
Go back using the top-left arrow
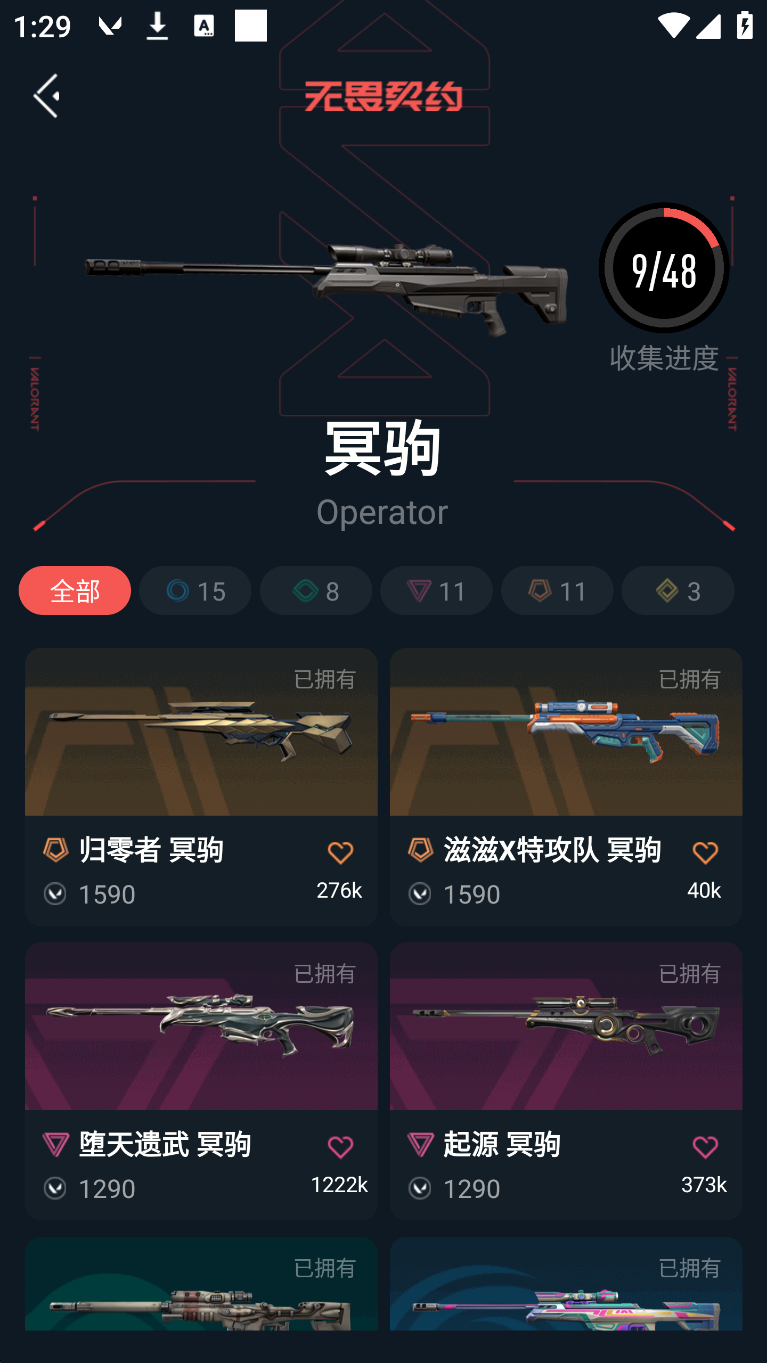pyautogui.click(x=46, y=96)
